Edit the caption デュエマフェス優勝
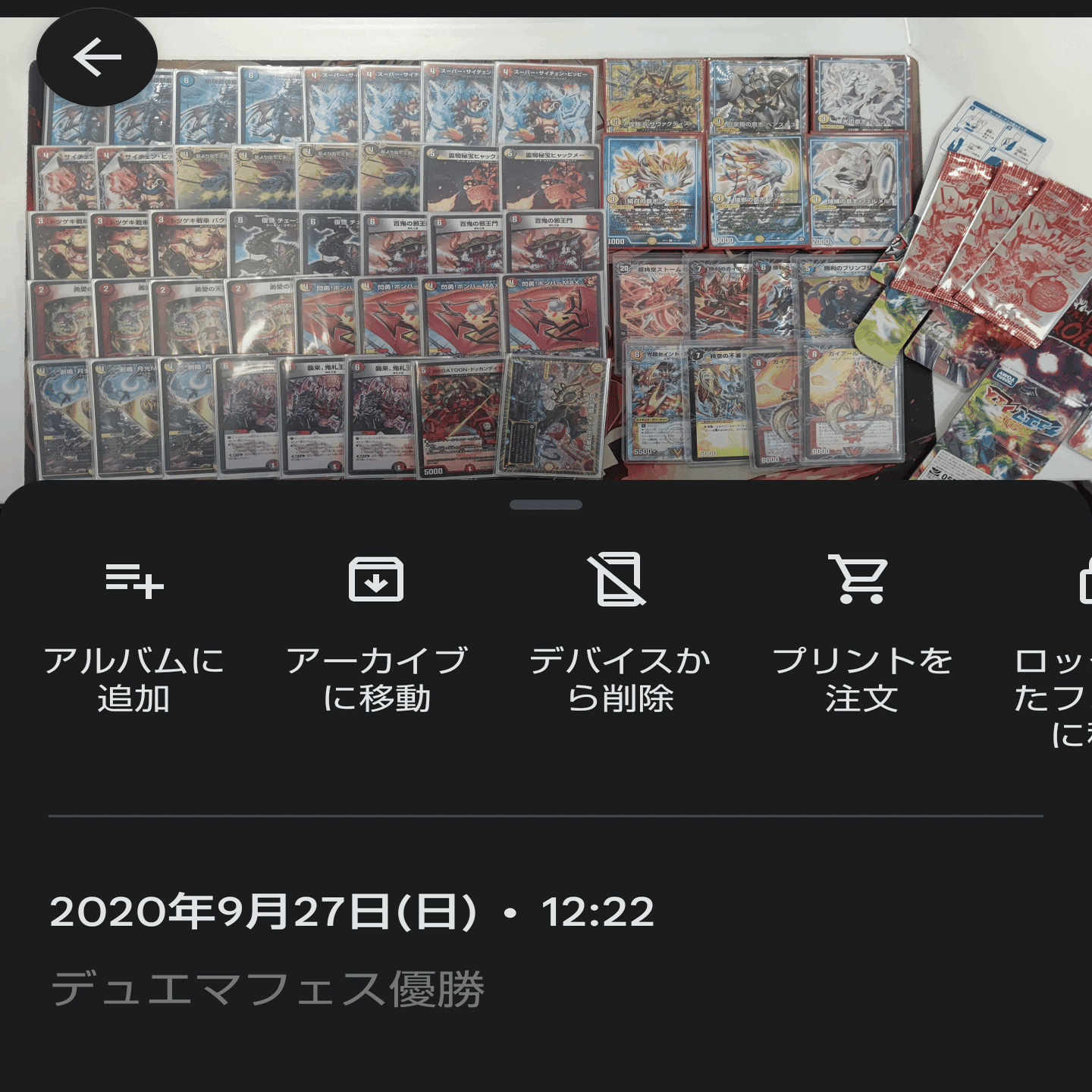The height and width of the screenshot is (1092, 1092). (267, 989)
